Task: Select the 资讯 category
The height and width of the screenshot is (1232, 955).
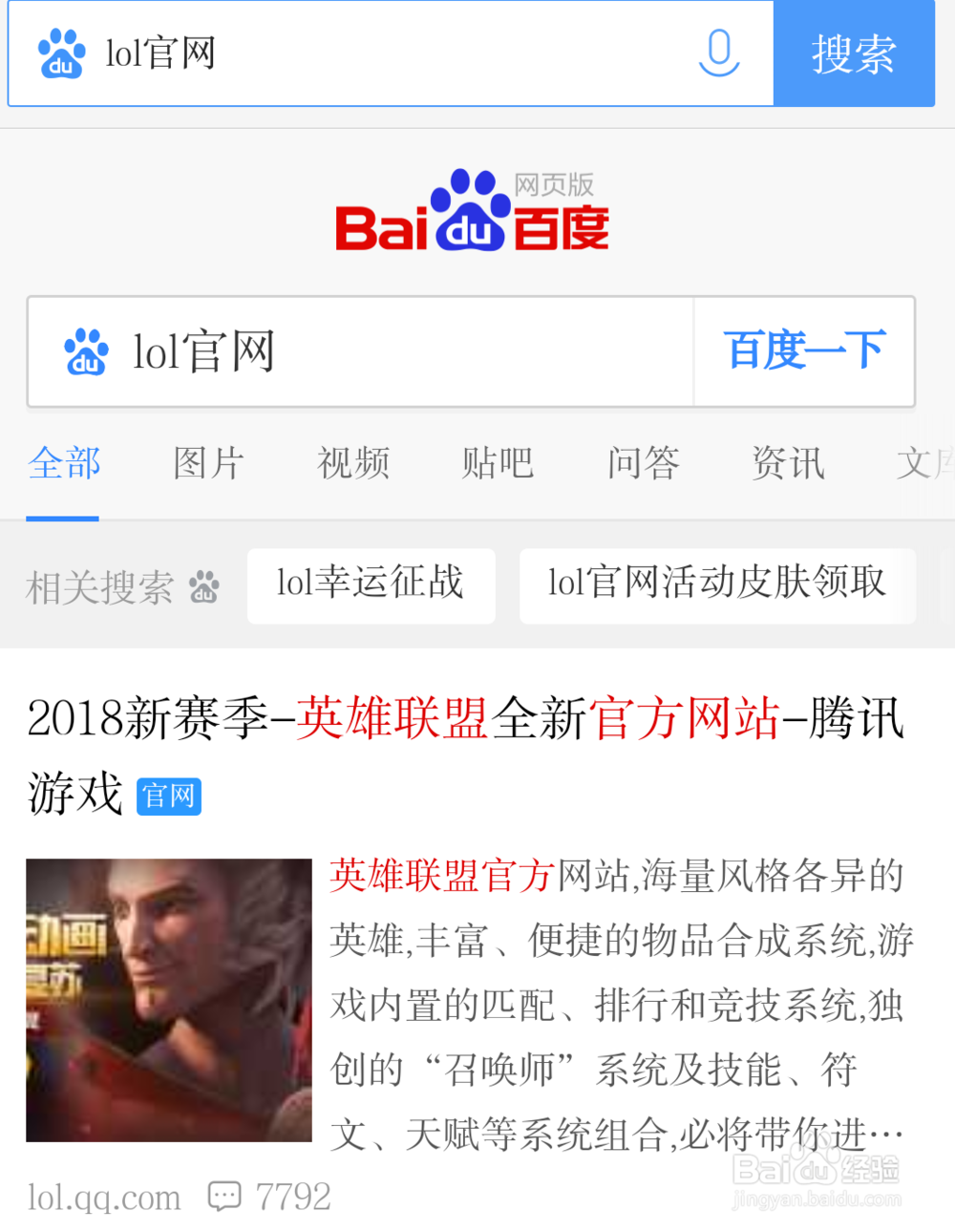Action: pos(787,464)
